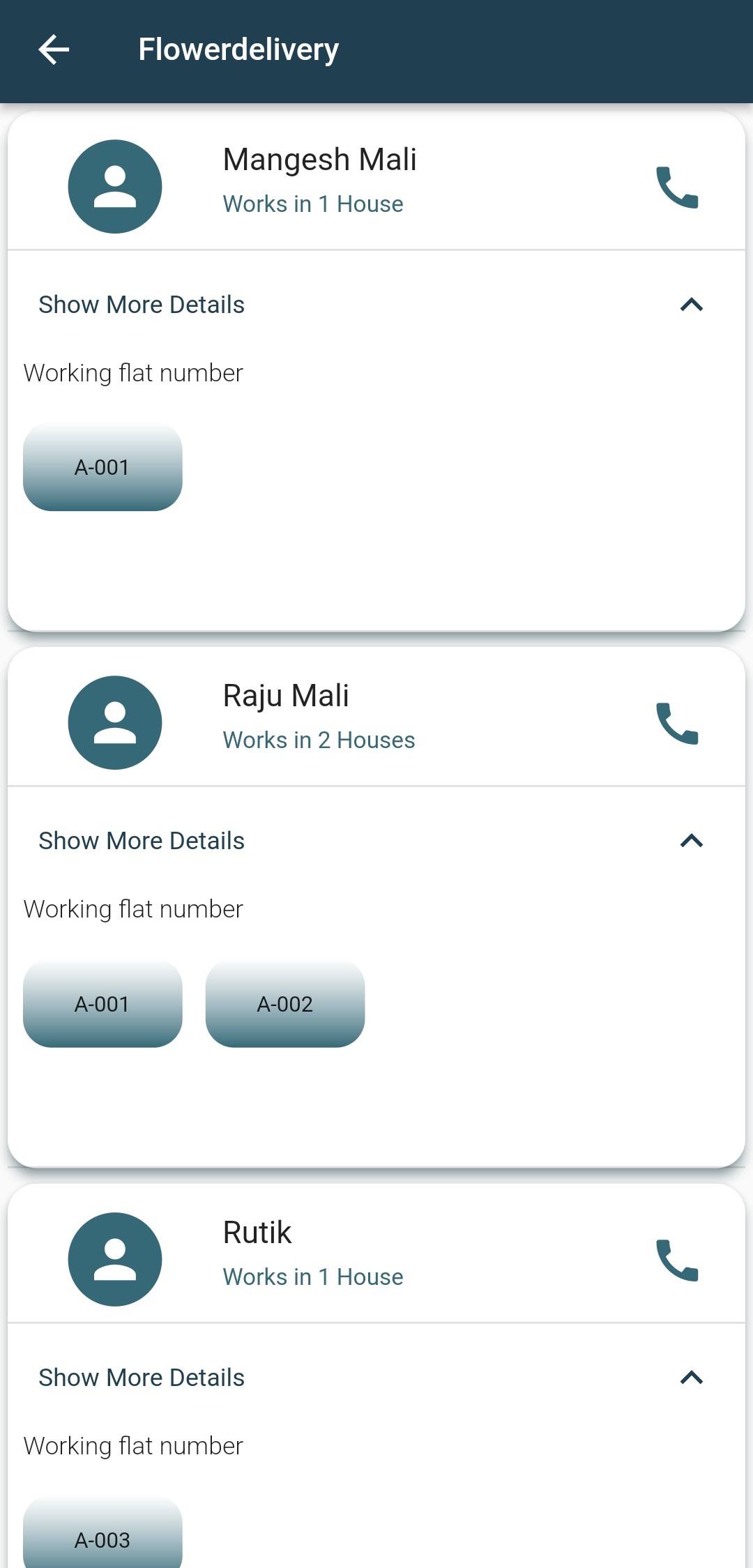Viewport: 753px width, 1568px height.
Task: Call Mangesh Mali
Action: coord(676,188)
